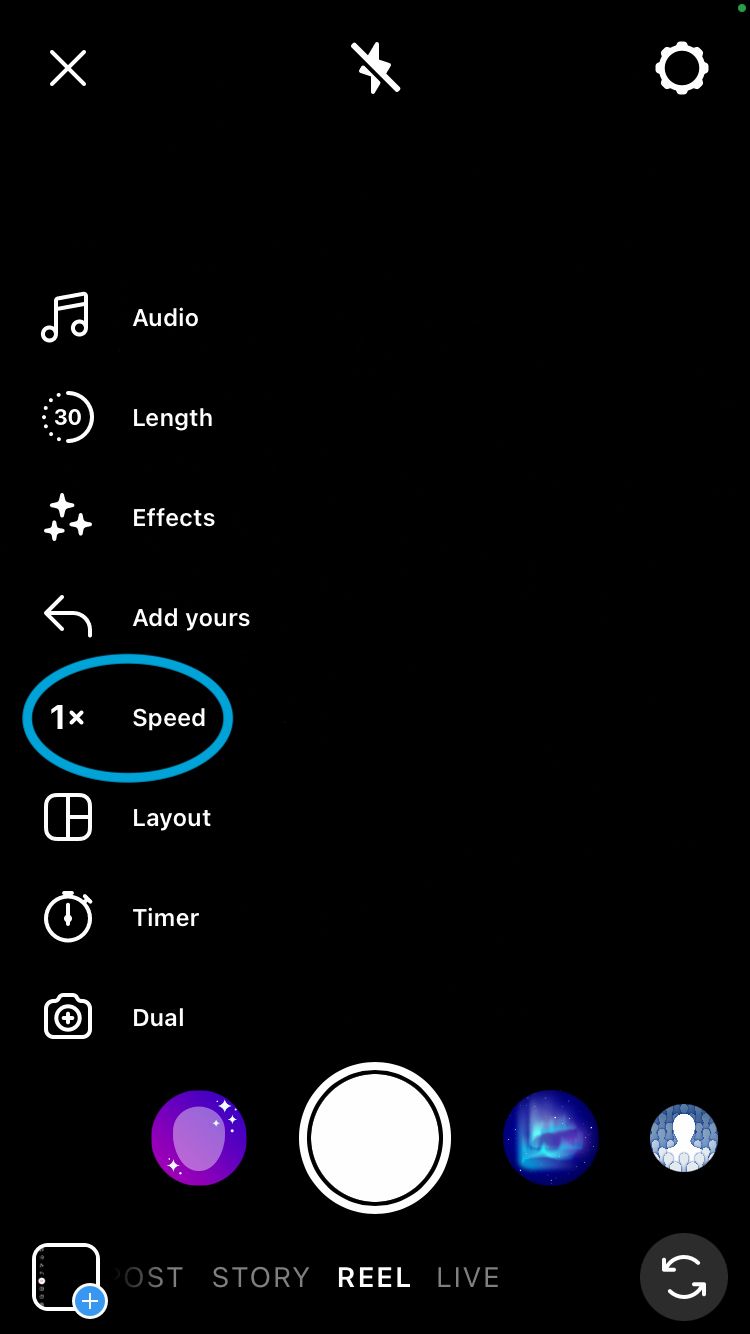This screenshot has width=750, height=1334.
Task: Open camera settings gear
Action: [682, 68]
